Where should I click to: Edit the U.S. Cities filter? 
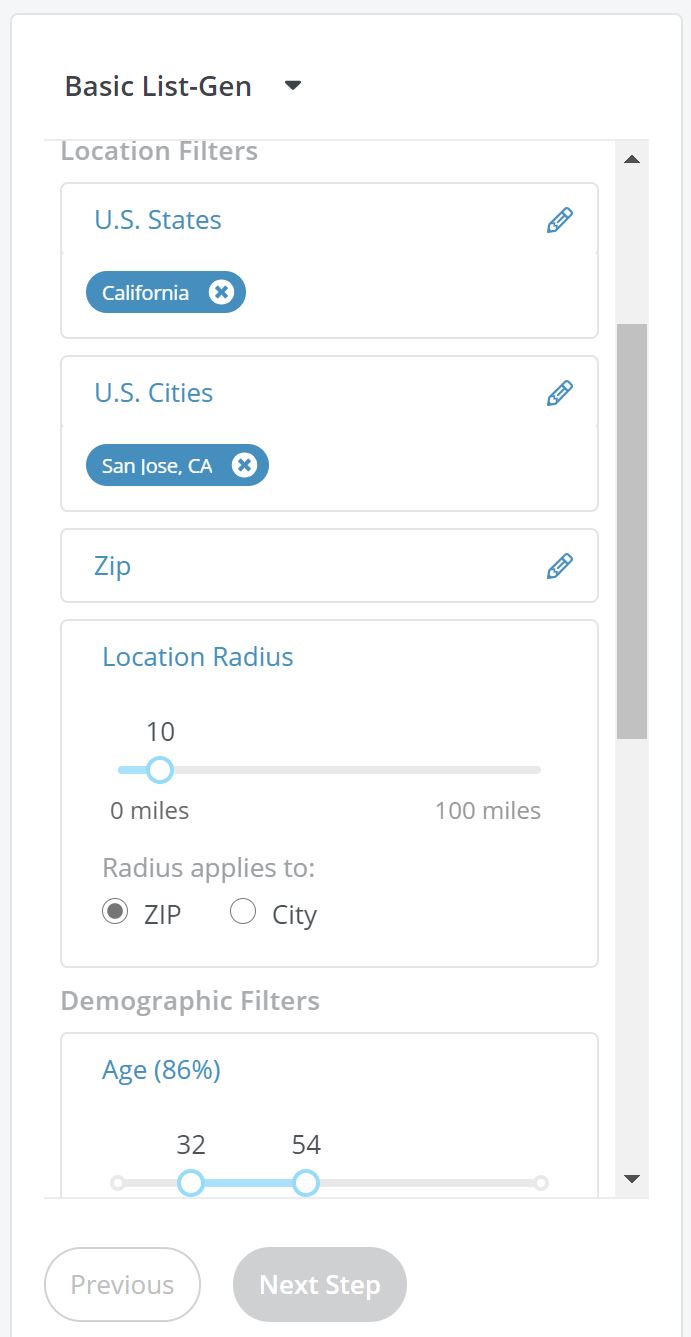coord(560,393)
